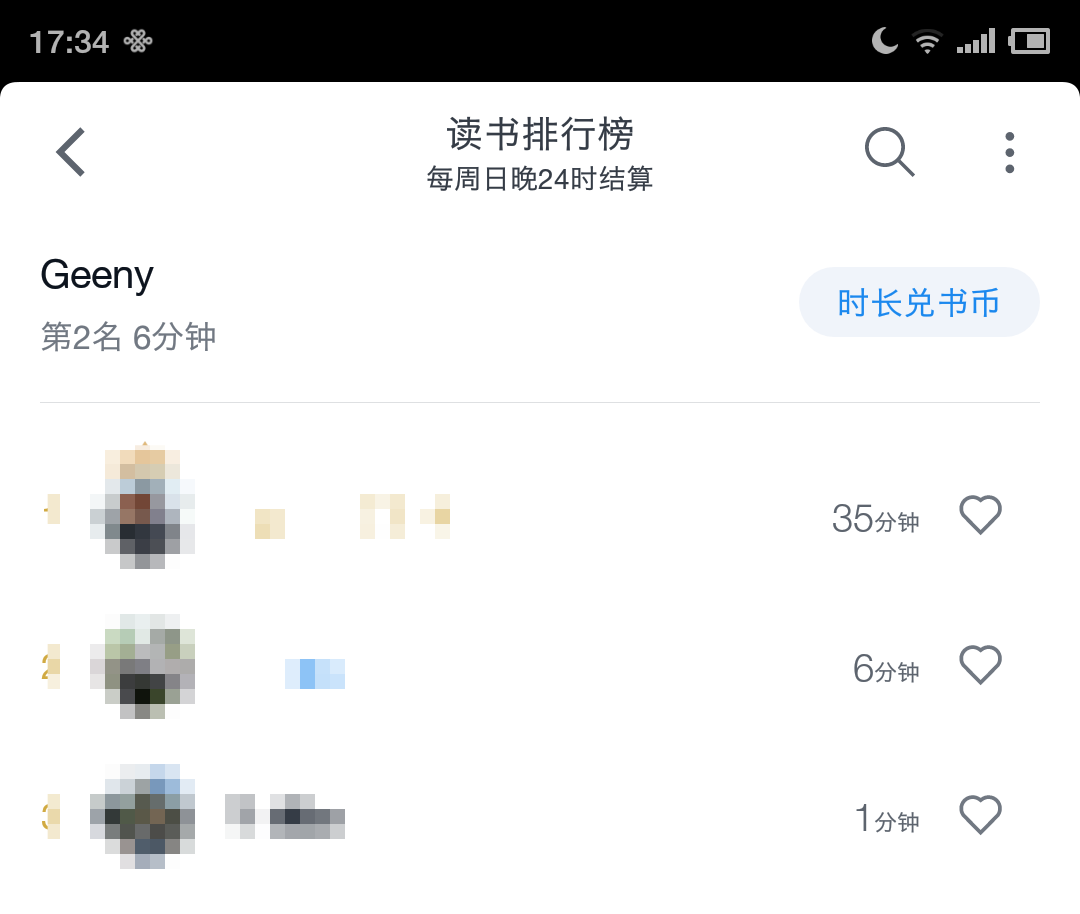Screen dimensions: 1080x914
Task: Open the search icon
Action: pyautogui.click(x=889, y=153)
